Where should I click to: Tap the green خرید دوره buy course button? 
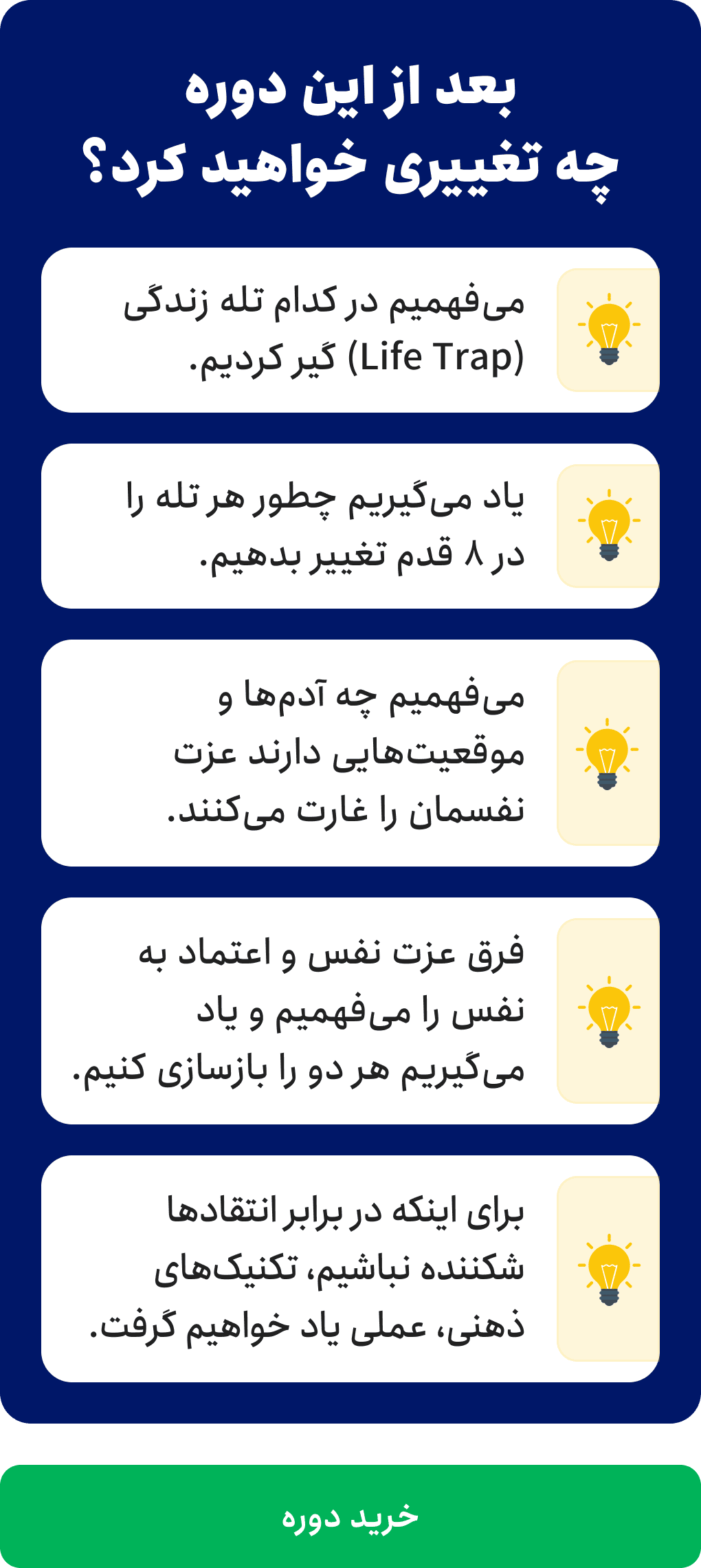(x=350, y=1516)
